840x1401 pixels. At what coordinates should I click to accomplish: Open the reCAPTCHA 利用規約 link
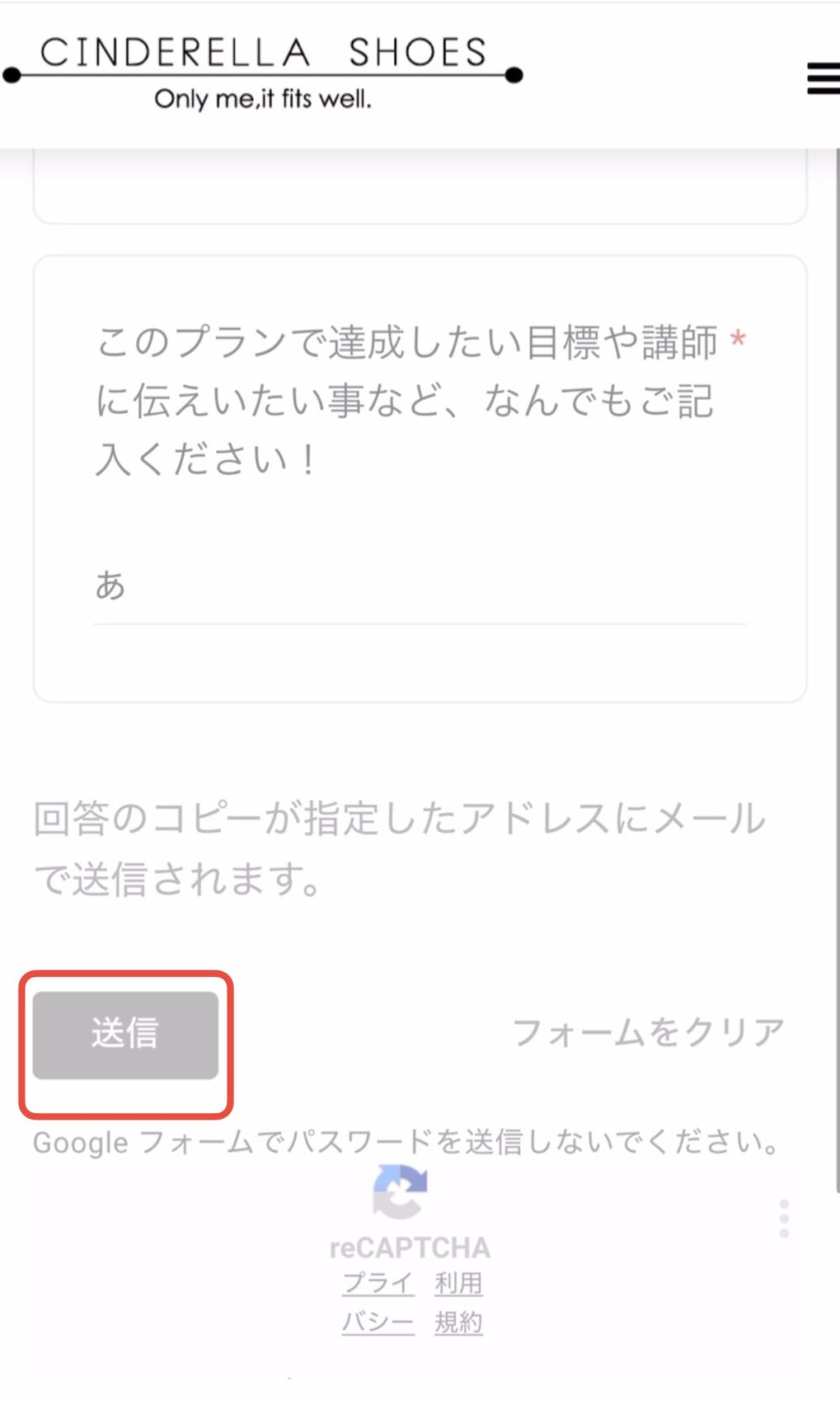click(459, 1303)
